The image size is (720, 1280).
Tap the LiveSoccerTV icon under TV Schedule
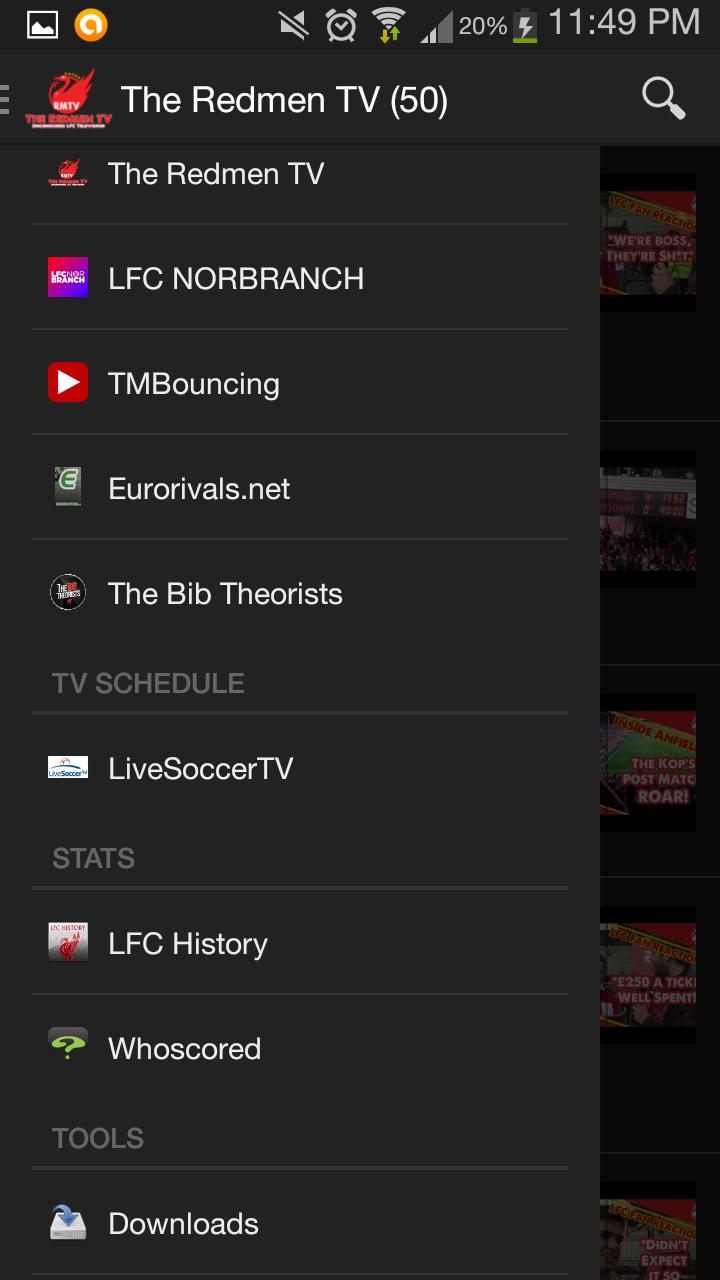click(67, 767)
